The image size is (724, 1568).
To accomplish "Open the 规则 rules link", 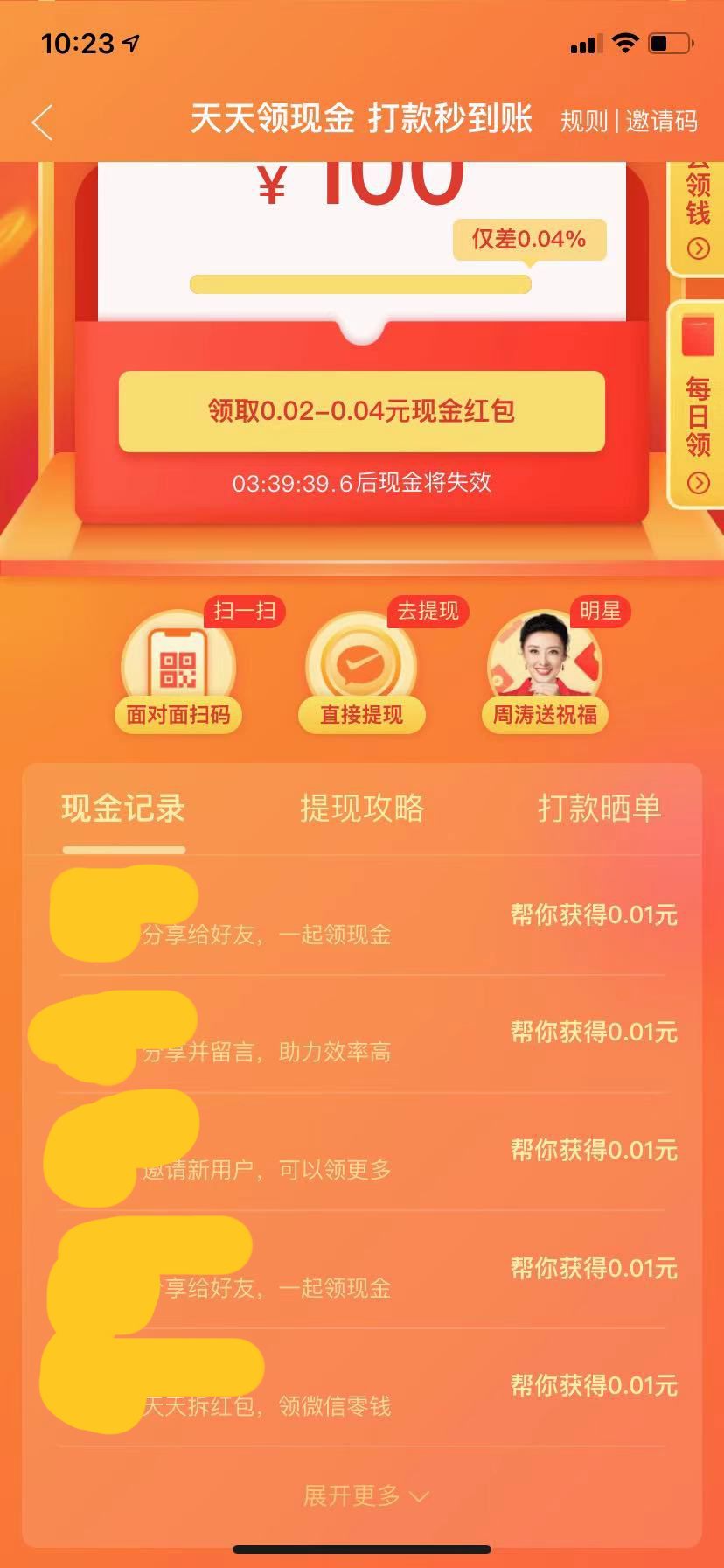I will click(x=584, y=122).
